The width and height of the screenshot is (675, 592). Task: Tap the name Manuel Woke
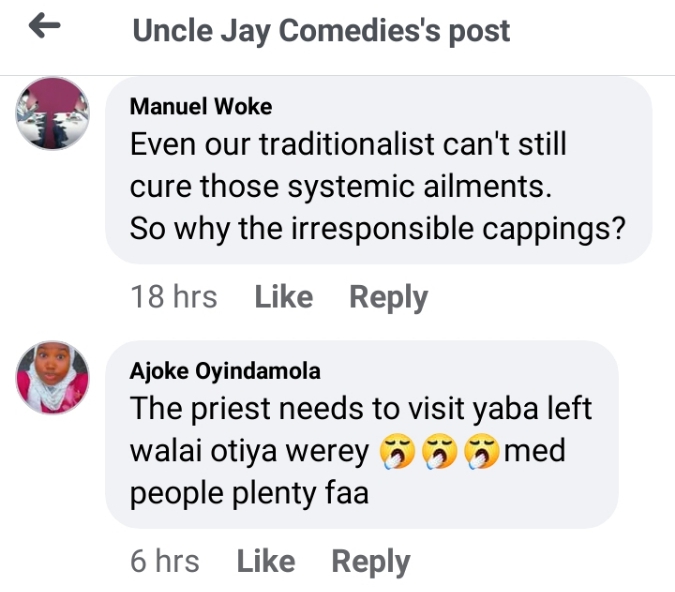pos(200,107)
